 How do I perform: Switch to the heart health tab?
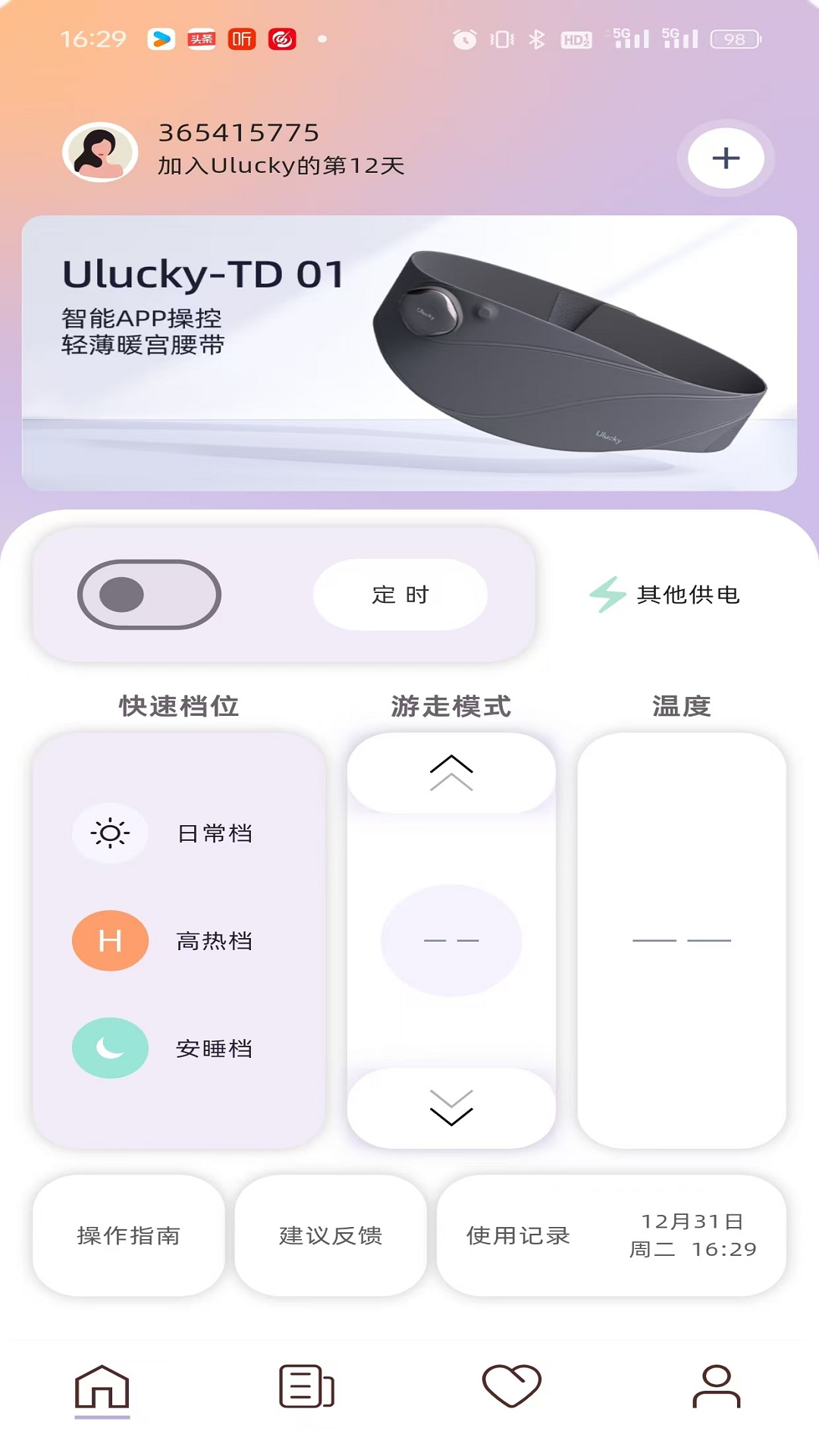click(x=512, y=1388)
